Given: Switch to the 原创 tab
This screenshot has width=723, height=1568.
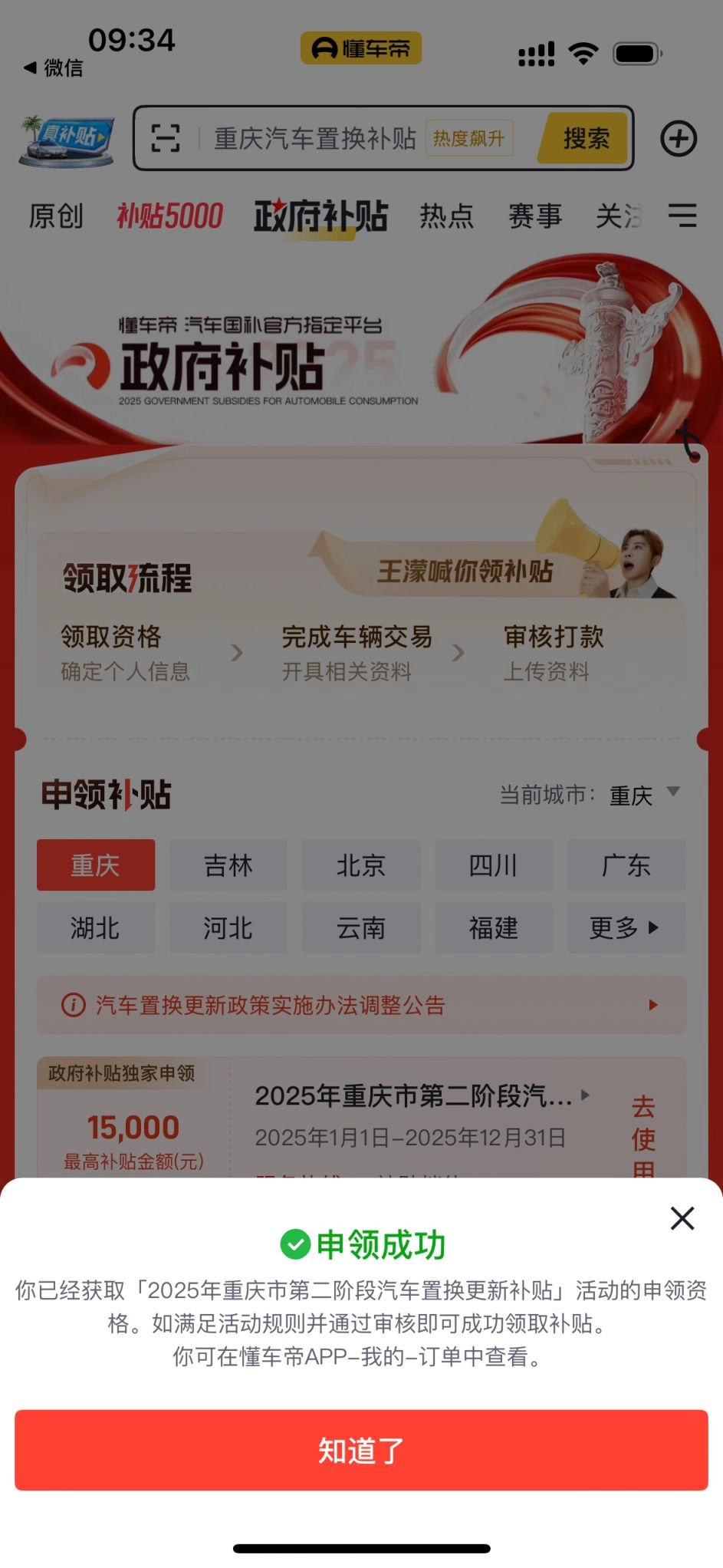Looking at the screenshot, I should (x=56, y=216).
